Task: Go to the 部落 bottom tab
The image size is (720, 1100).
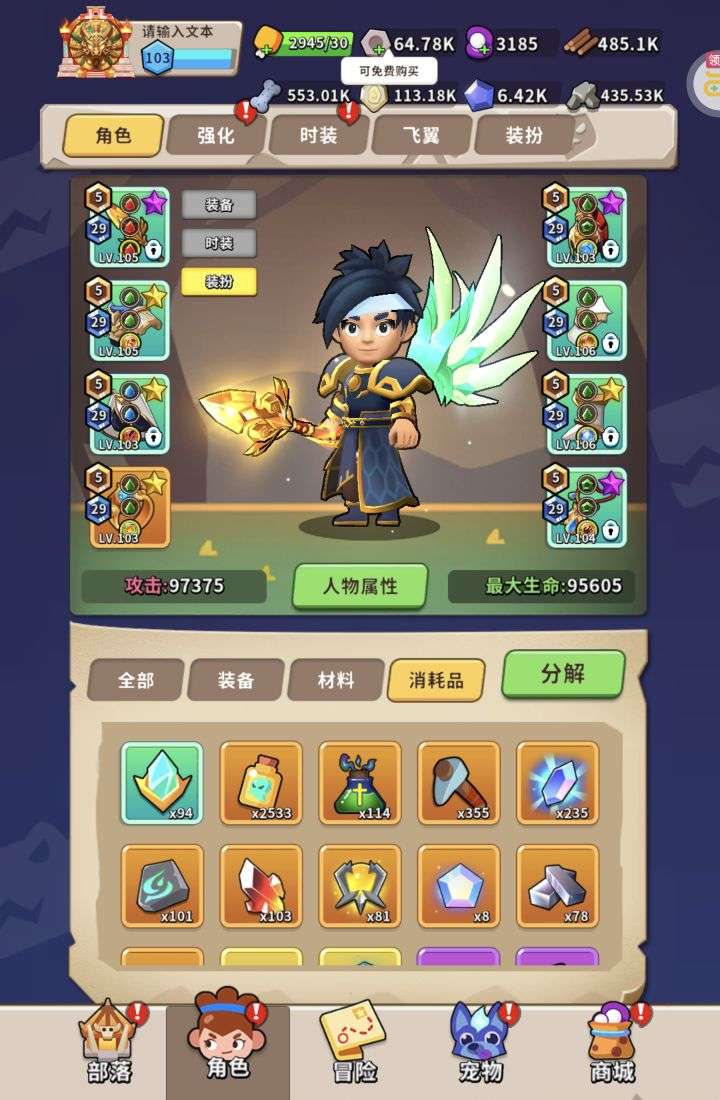Action: tap(108, 1045)
